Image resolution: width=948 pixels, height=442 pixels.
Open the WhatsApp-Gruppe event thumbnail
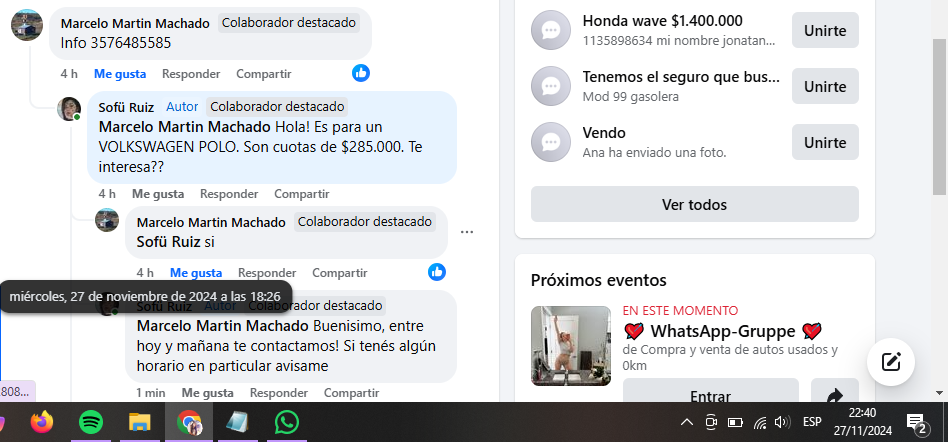pyautogui.click(x=571, y=346)
